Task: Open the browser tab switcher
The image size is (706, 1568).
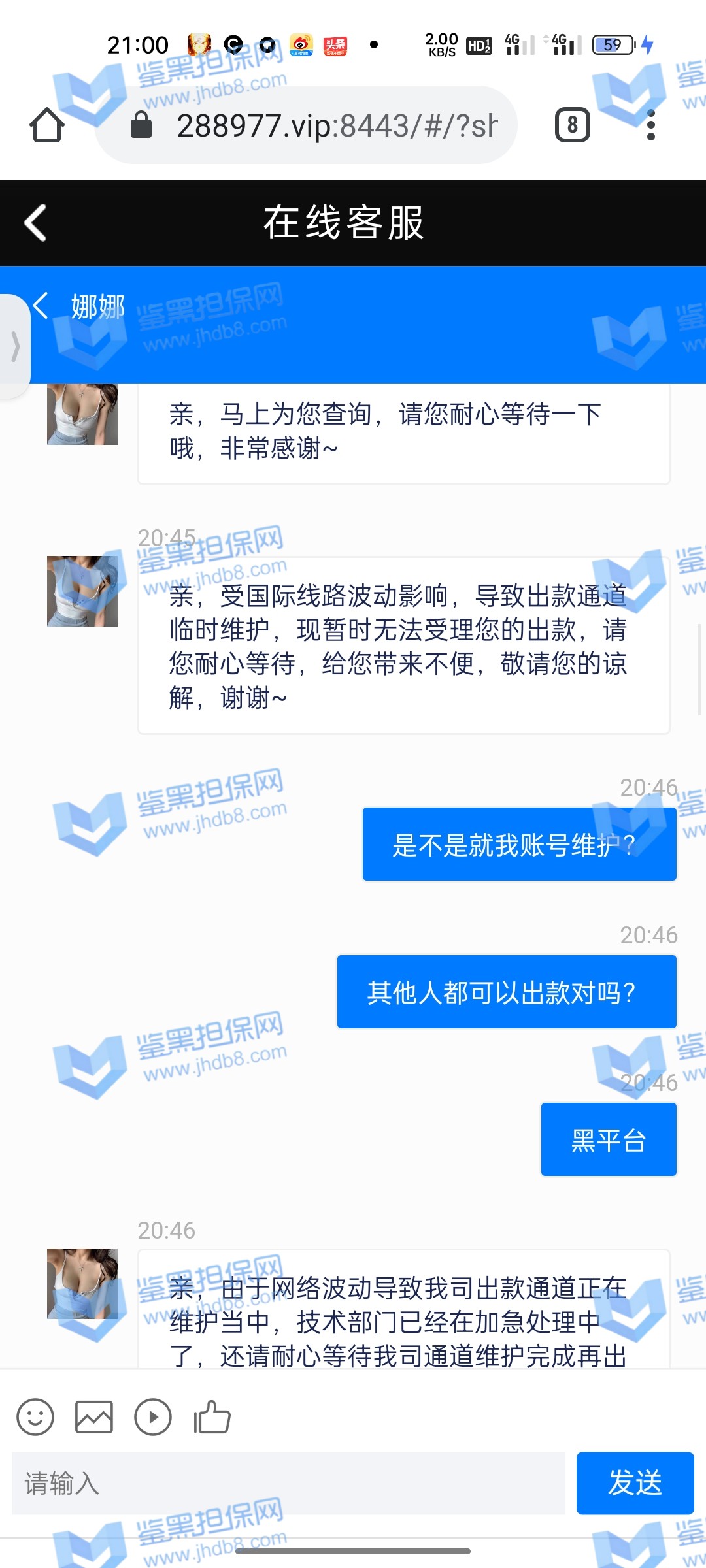Action: [x=572, y=125]
